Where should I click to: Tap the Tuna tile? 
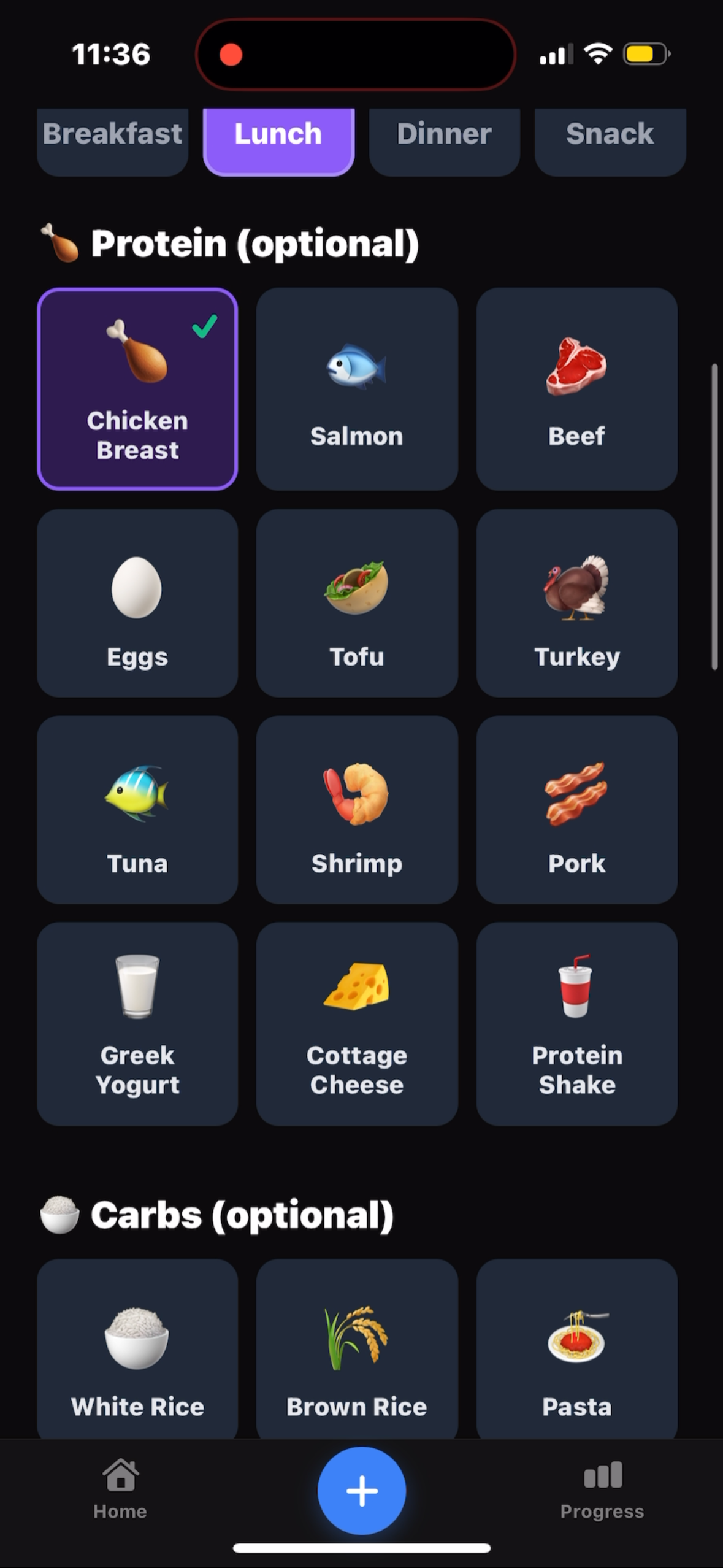click(x=137, y=809)
